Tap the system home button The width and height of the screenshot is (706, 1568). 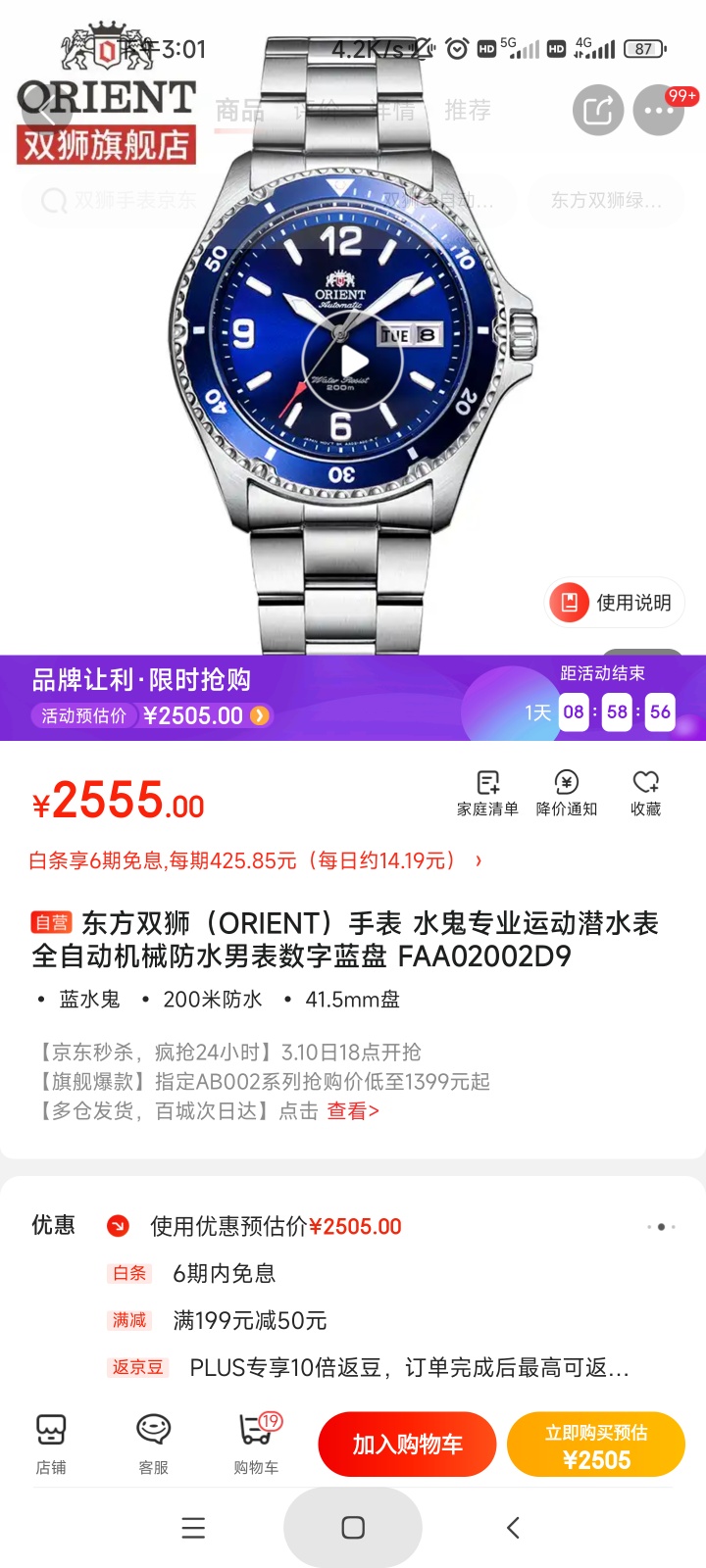point(353,1527)
